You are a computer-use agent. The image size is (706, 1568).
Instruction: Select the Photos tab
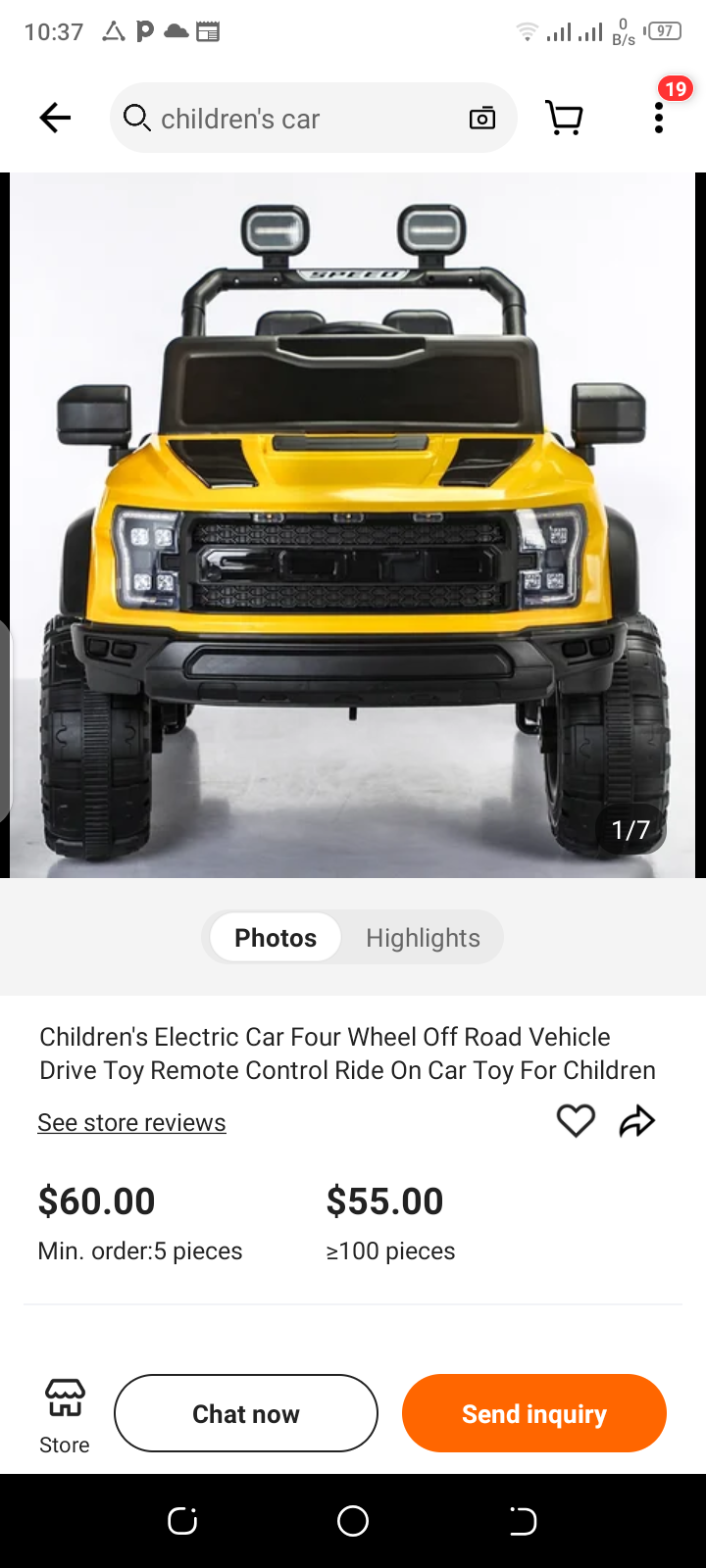point(276,938)
